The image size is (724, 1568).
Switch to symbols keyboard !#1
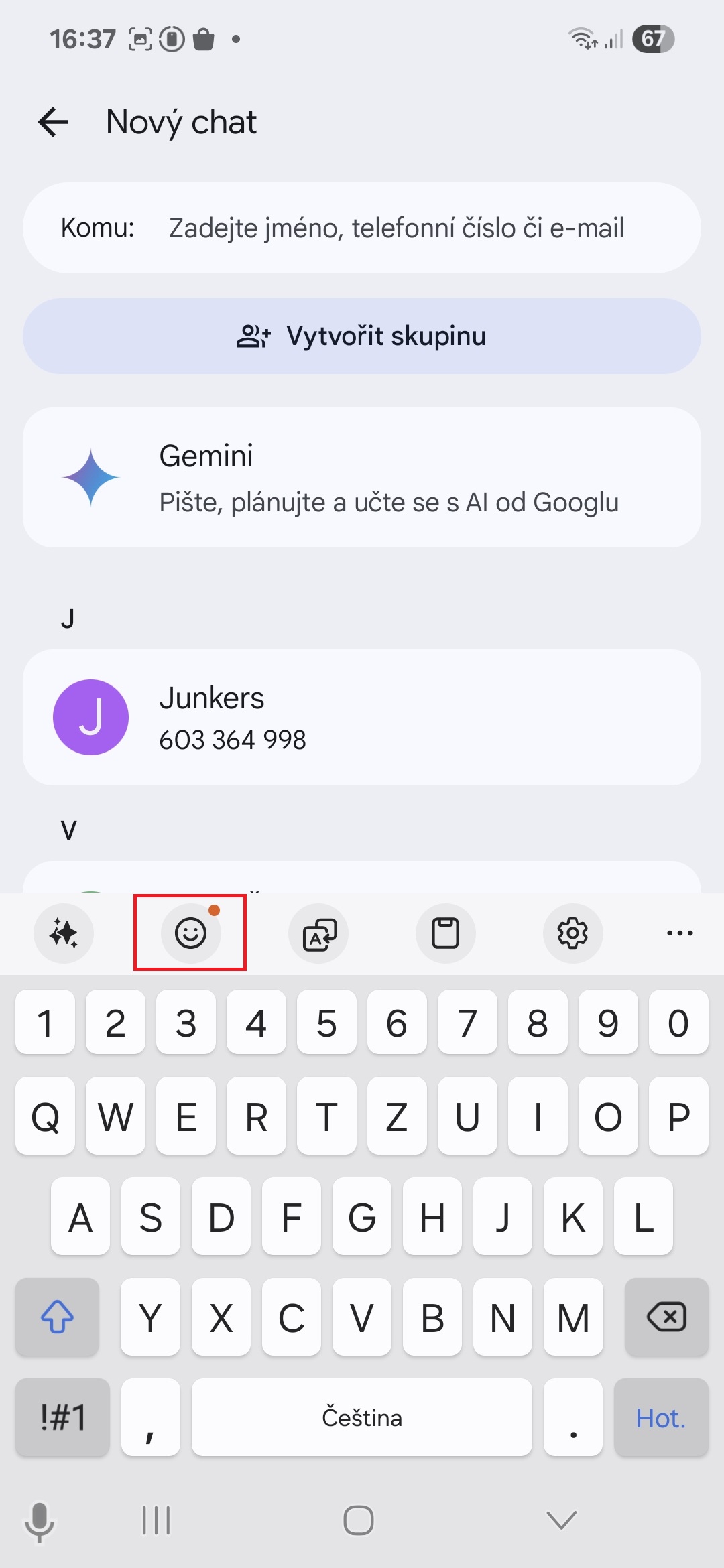[x=63, y=1418]
